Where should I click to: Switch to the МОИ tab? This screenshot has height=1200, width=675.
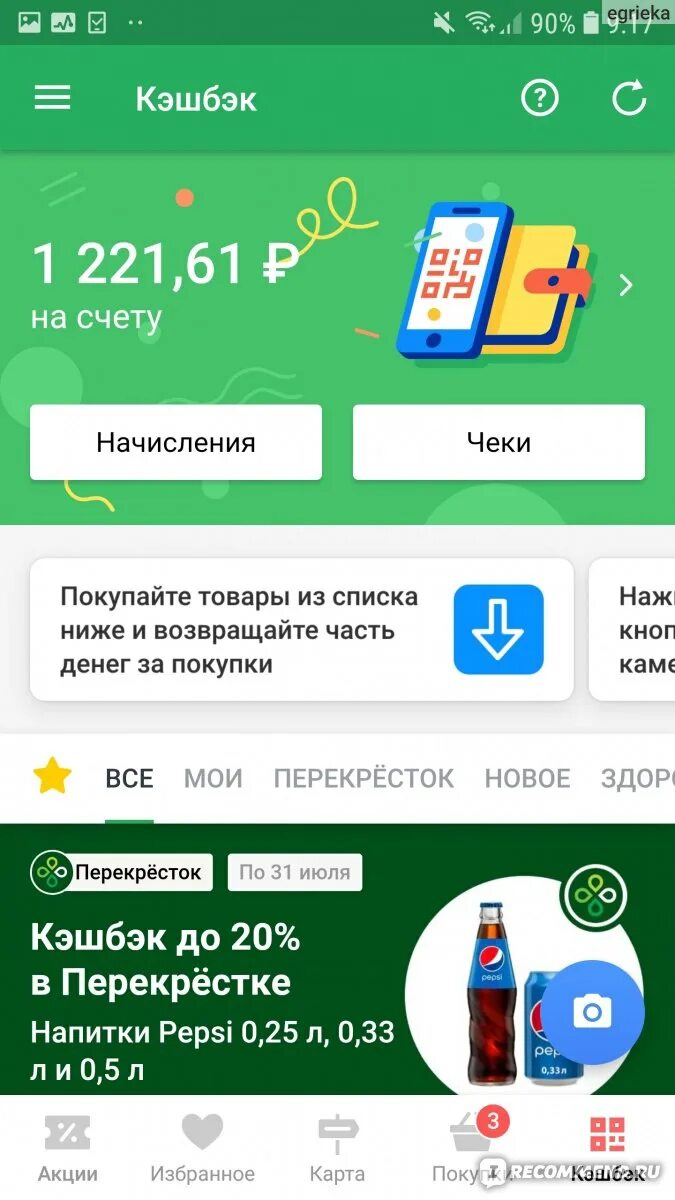pos(213,778)
